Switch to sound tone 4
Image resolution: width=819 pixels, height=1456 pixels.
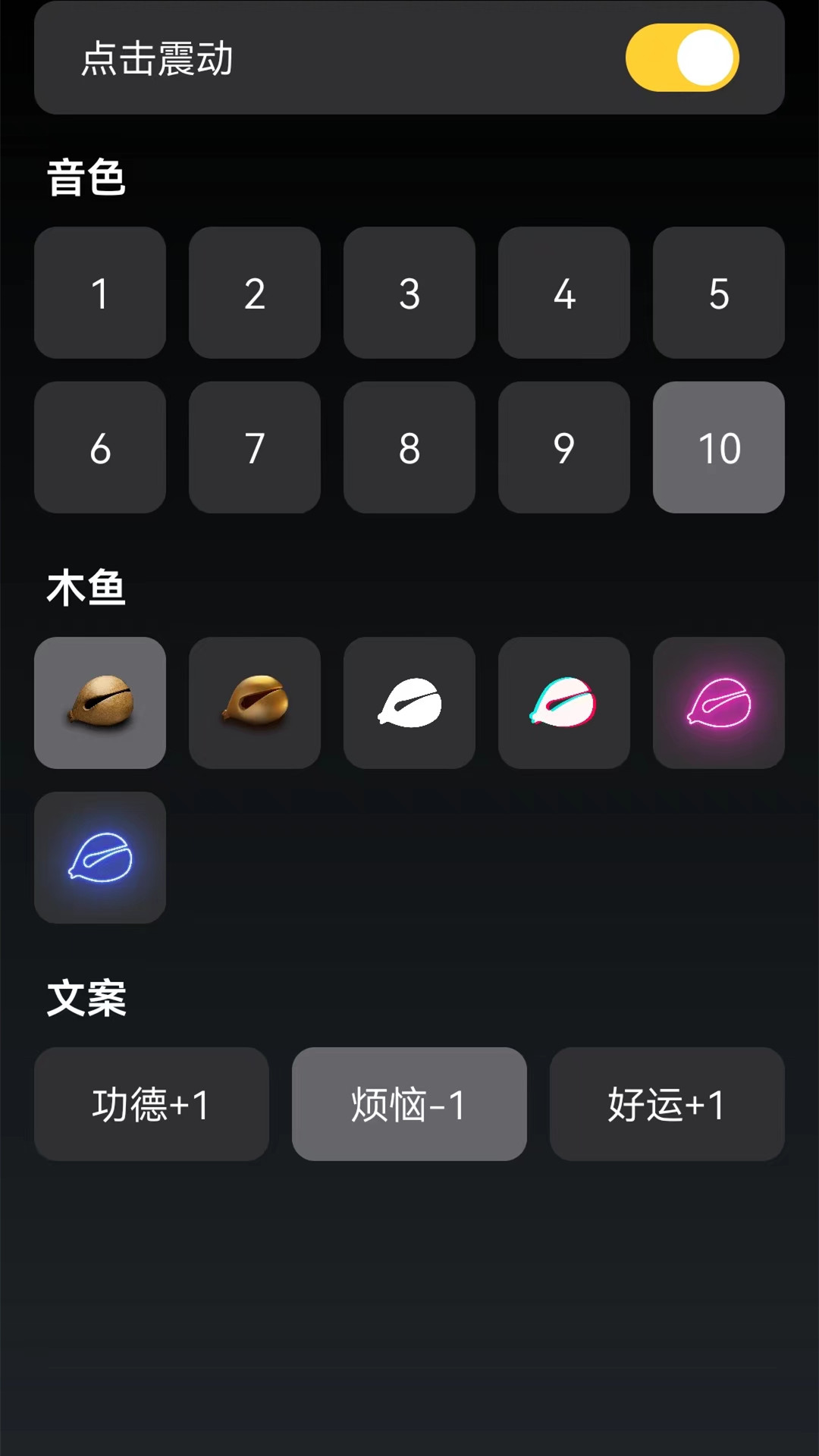tap(564, 293)
